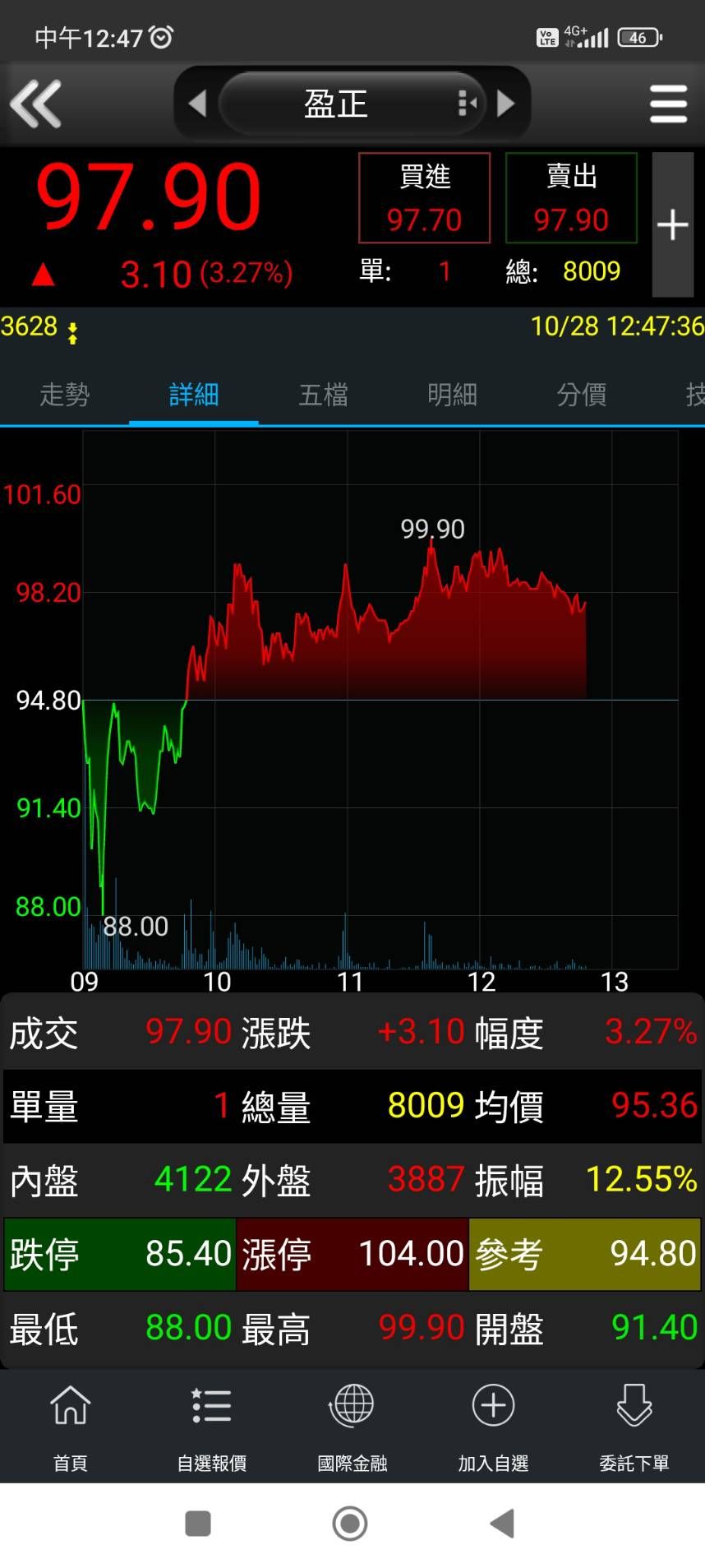Switch to the previous stock with left arrow

tap(197, 104)
